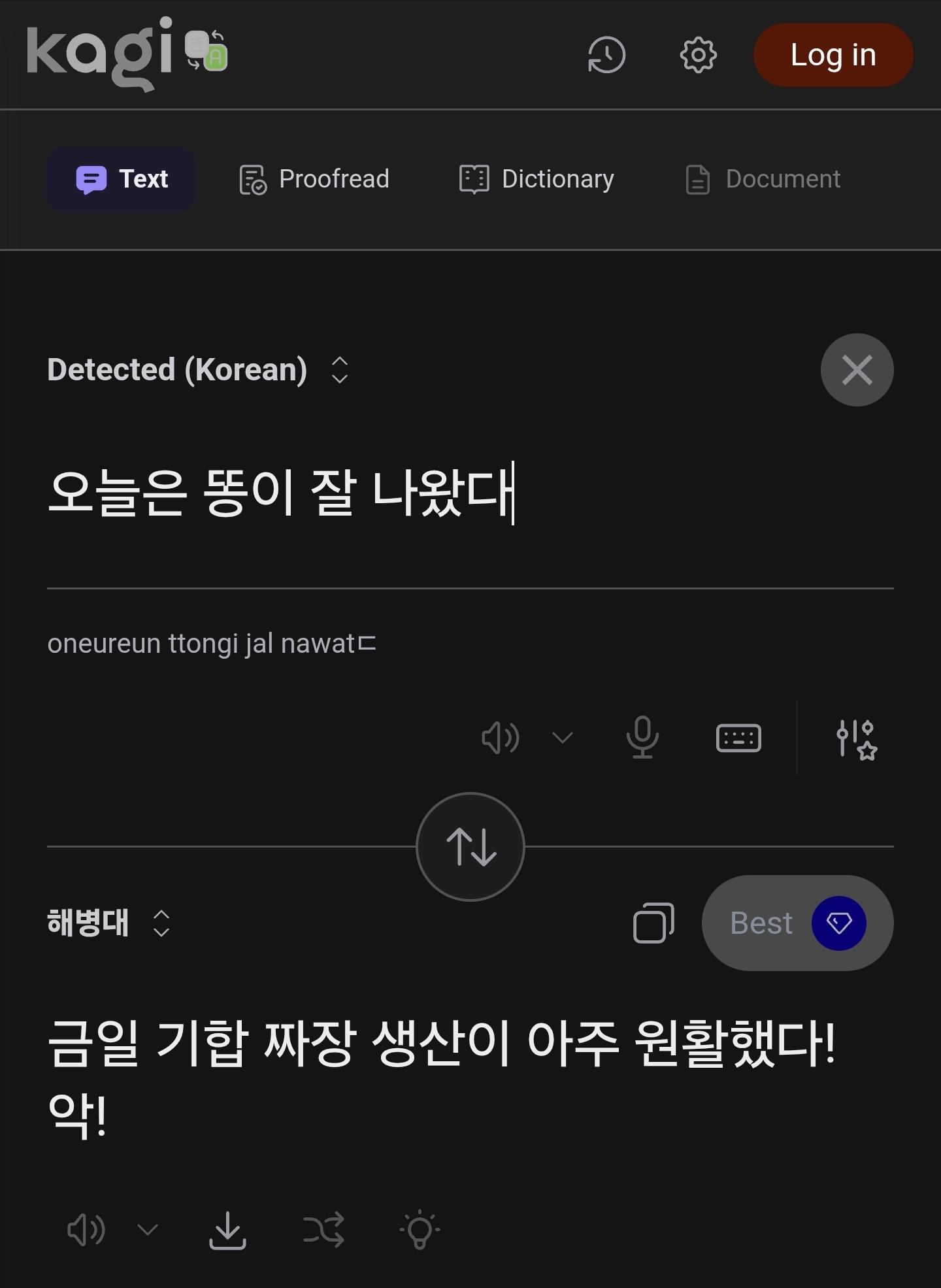Viewport: 941px width, 1288px height.
Task: Select the Text tab
Action: tap(122, 179)
